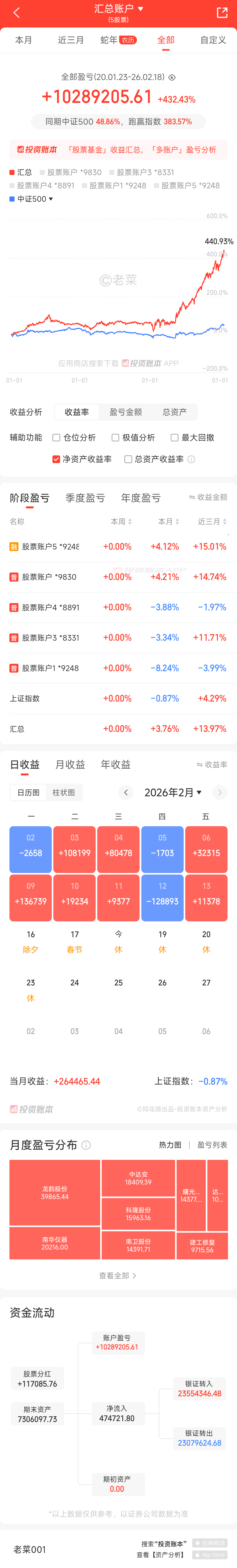The image size is (237, 1568).
Task: Enable the 最大回撤 checkbox
Action: [x=174, y=438]
